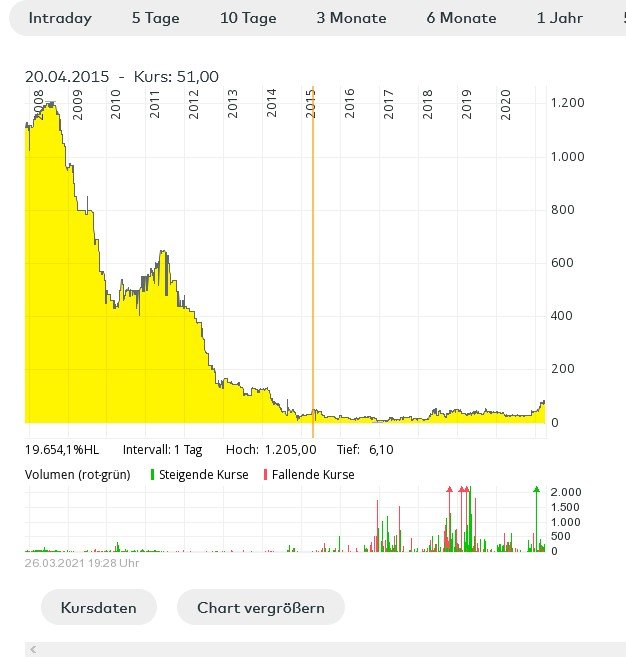Tap Chart vergrößern to enlarge chart
Screen dimensions: 626x657
tap(261, 608)
